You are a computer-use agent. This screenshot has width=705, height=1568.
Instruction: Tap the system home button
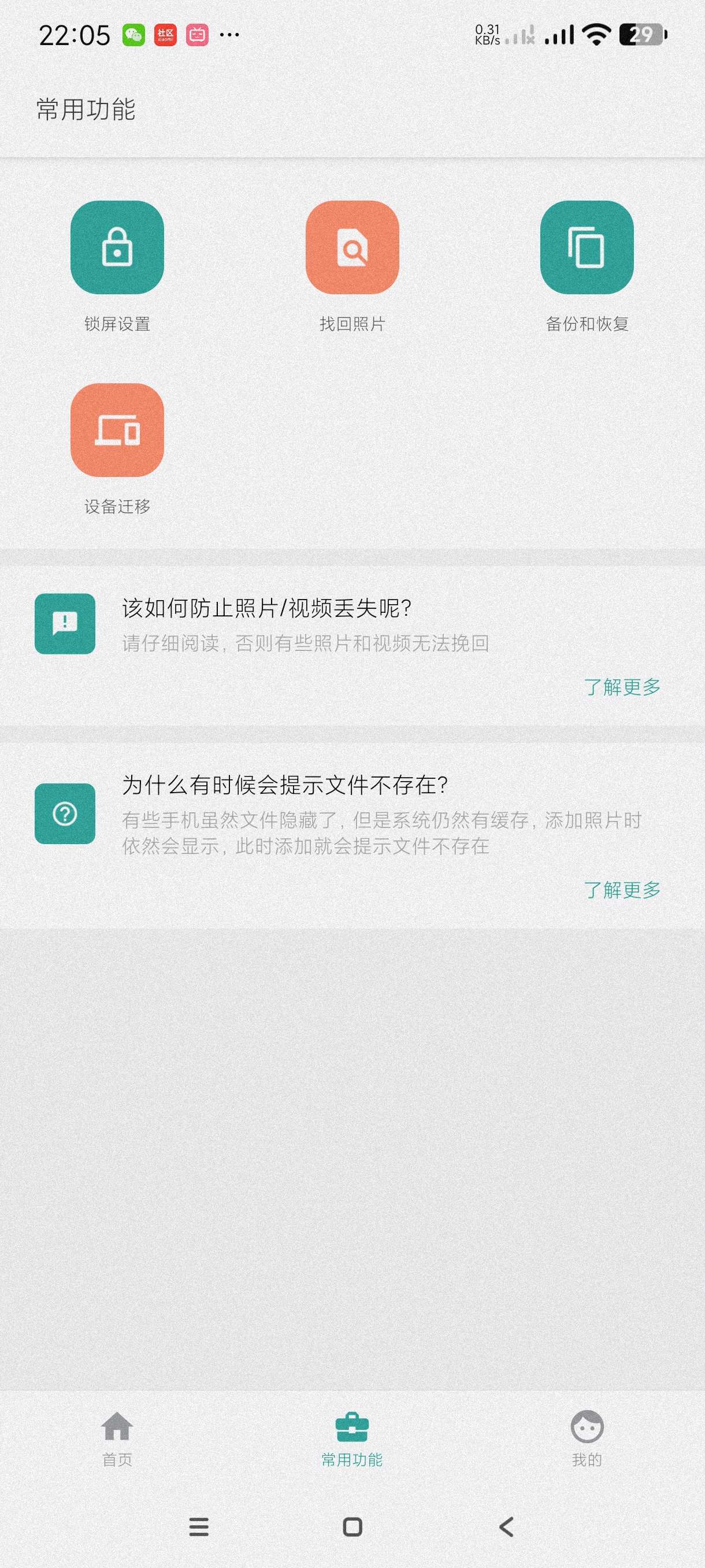click(352, 1526)
